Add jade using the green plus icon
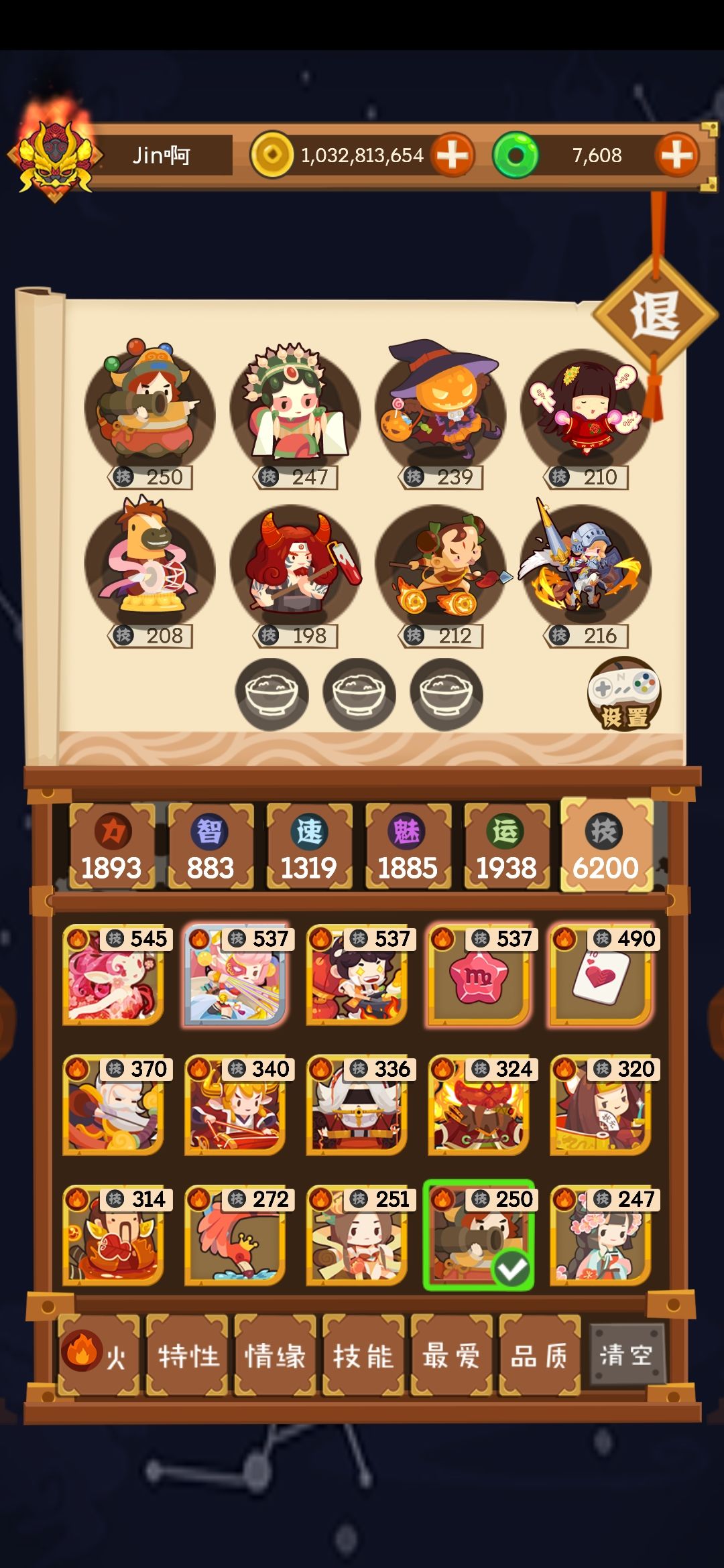The width and height of the screenshot is (724, 1568). (677, 155)
